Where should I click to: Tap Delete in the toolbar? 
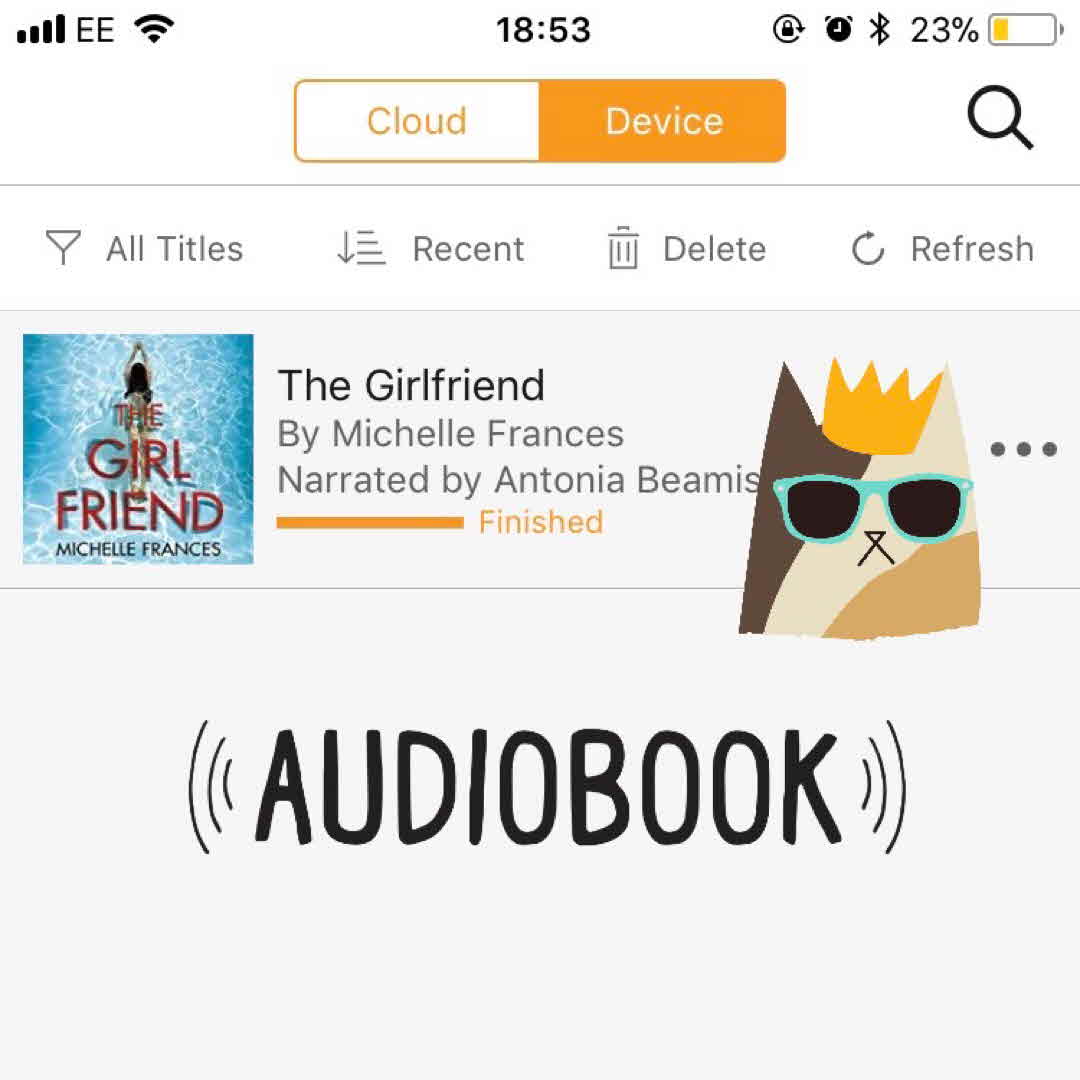click(x=687, y=249)
